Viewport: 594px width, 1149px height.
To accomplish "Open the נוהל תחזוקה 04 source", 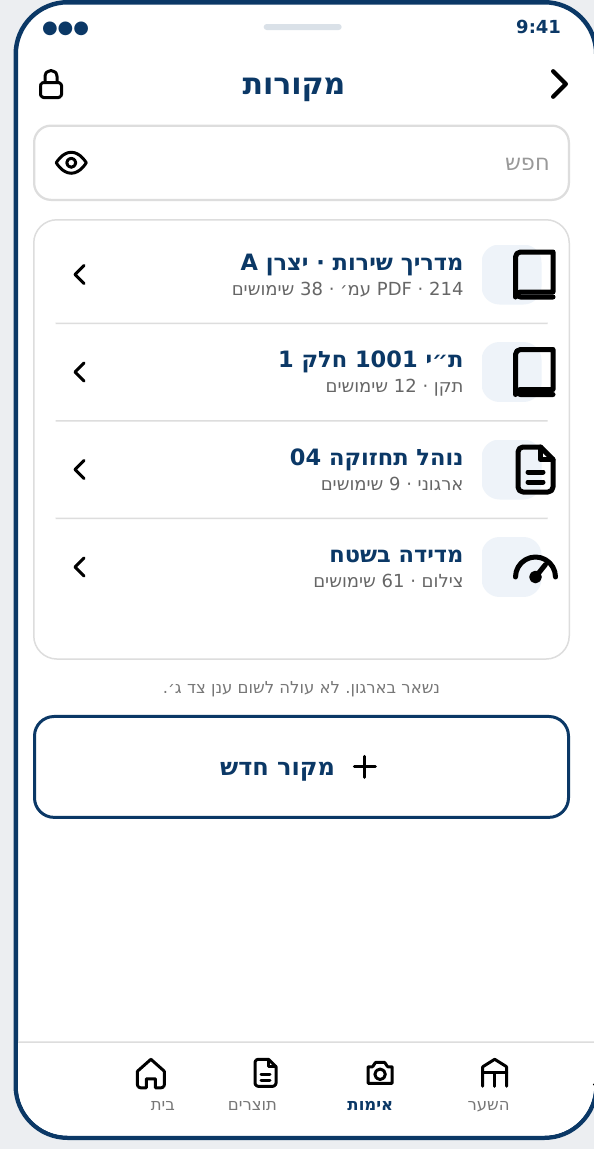I will (302, 470).
